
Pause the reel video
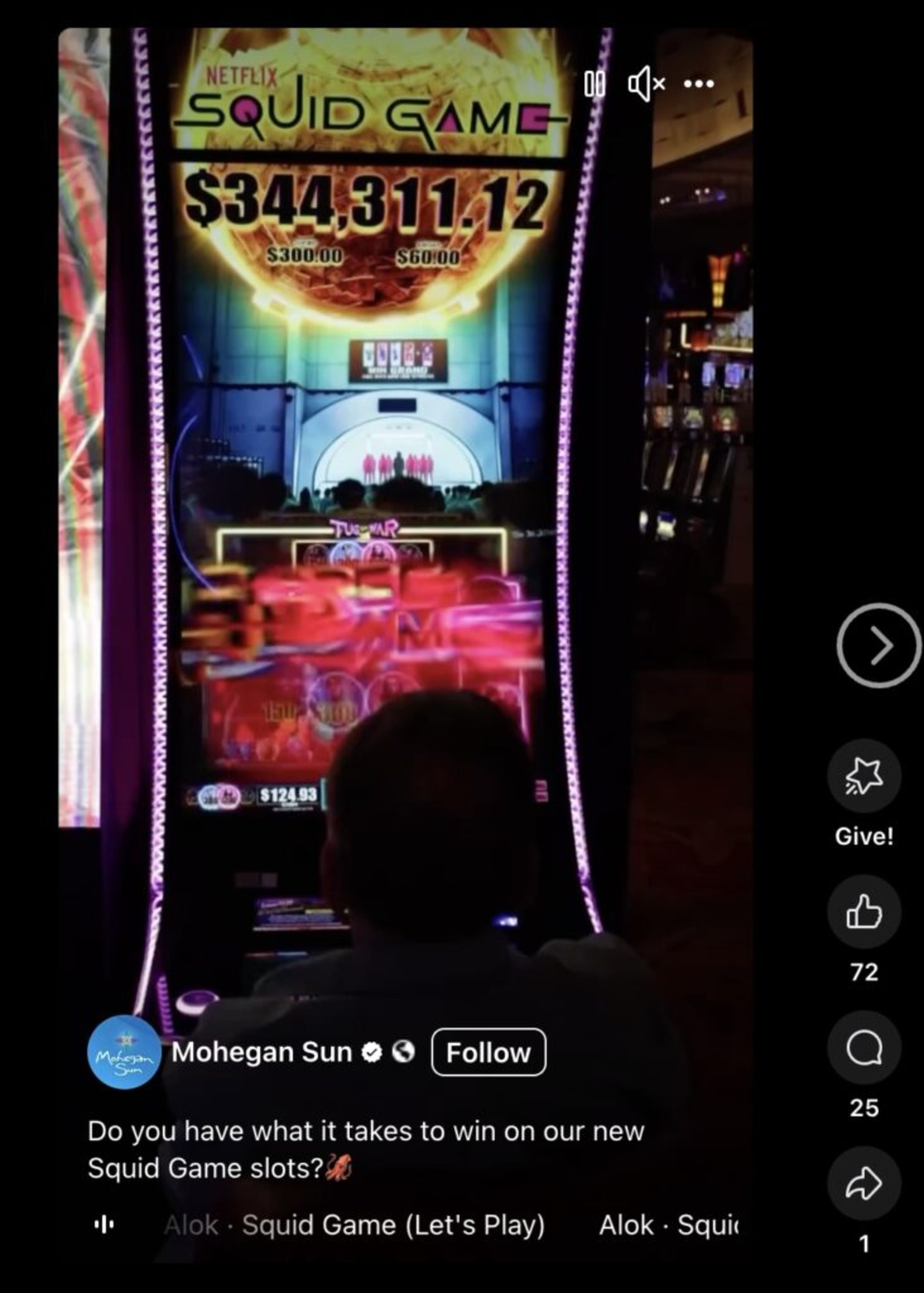(595, 84)
